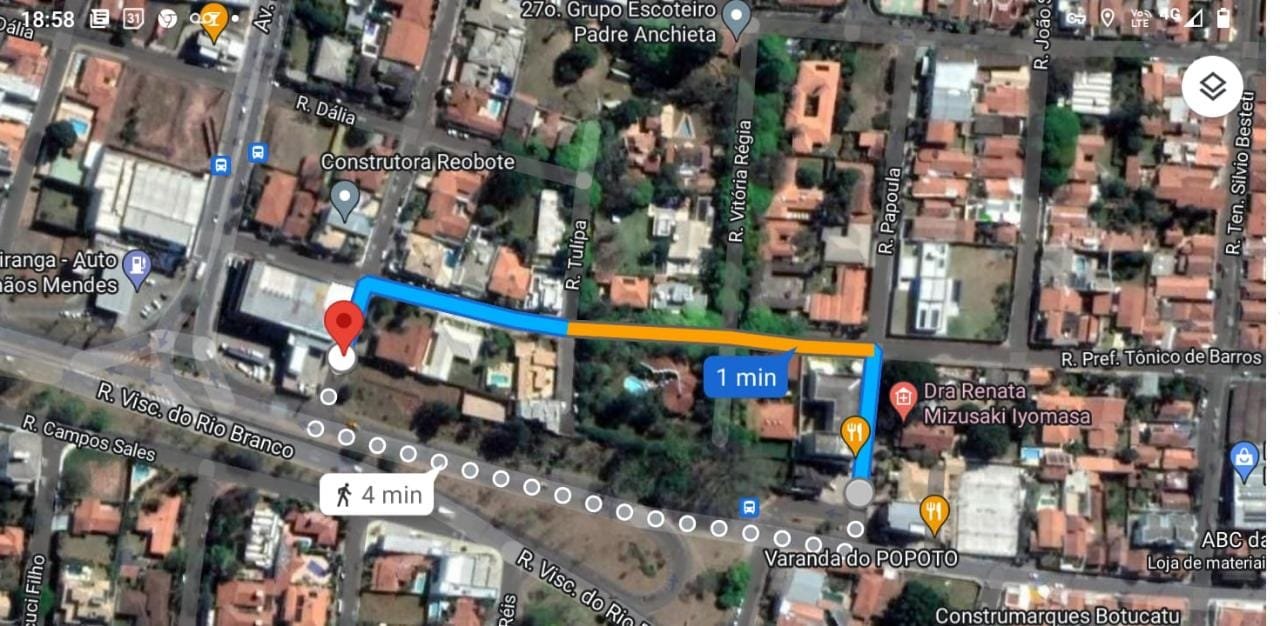Open the ABC shopping store pin

coord(1244,459)
